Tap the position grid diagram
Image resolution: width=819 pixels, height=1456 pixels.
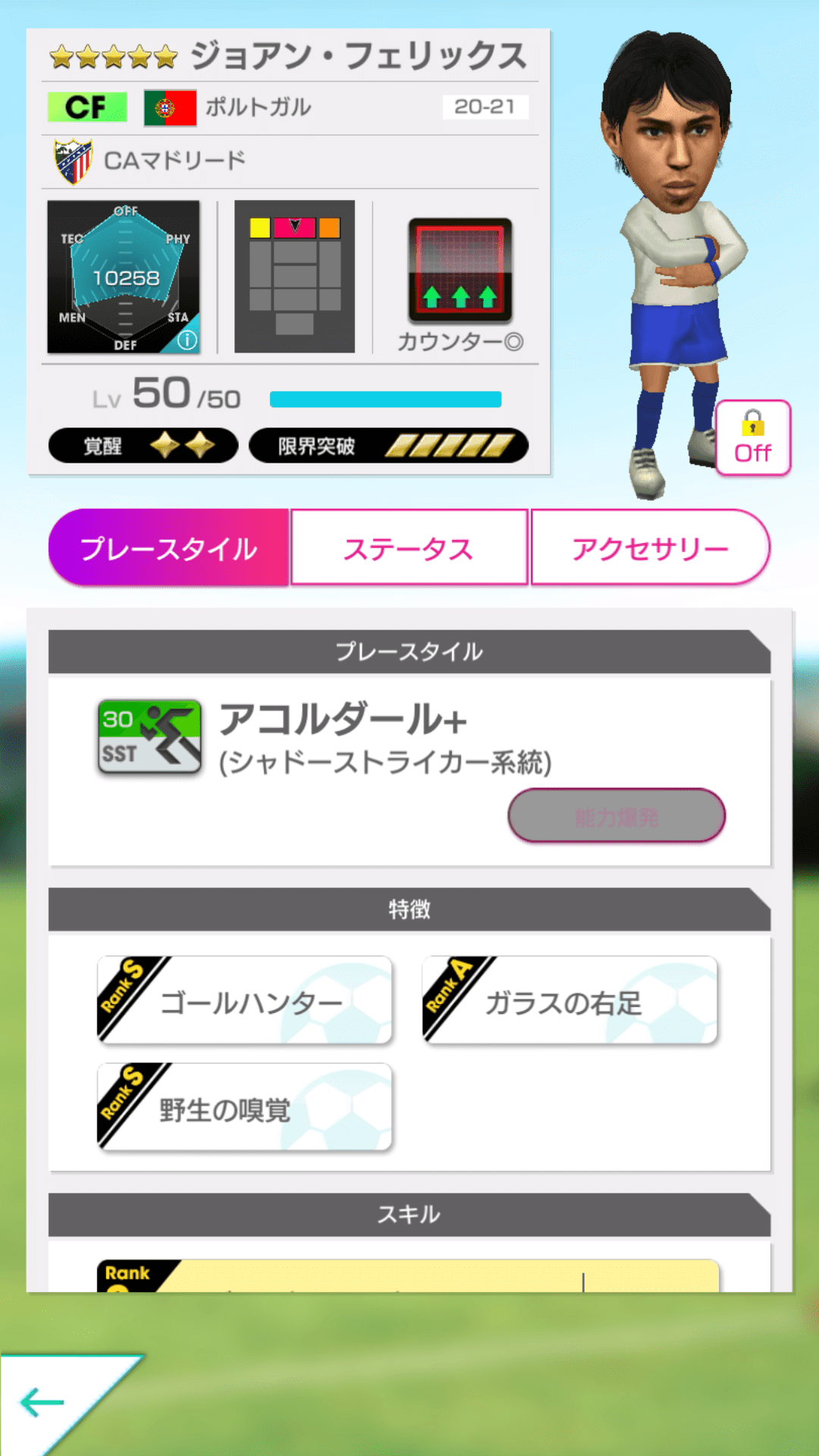[x=294, y=277]
